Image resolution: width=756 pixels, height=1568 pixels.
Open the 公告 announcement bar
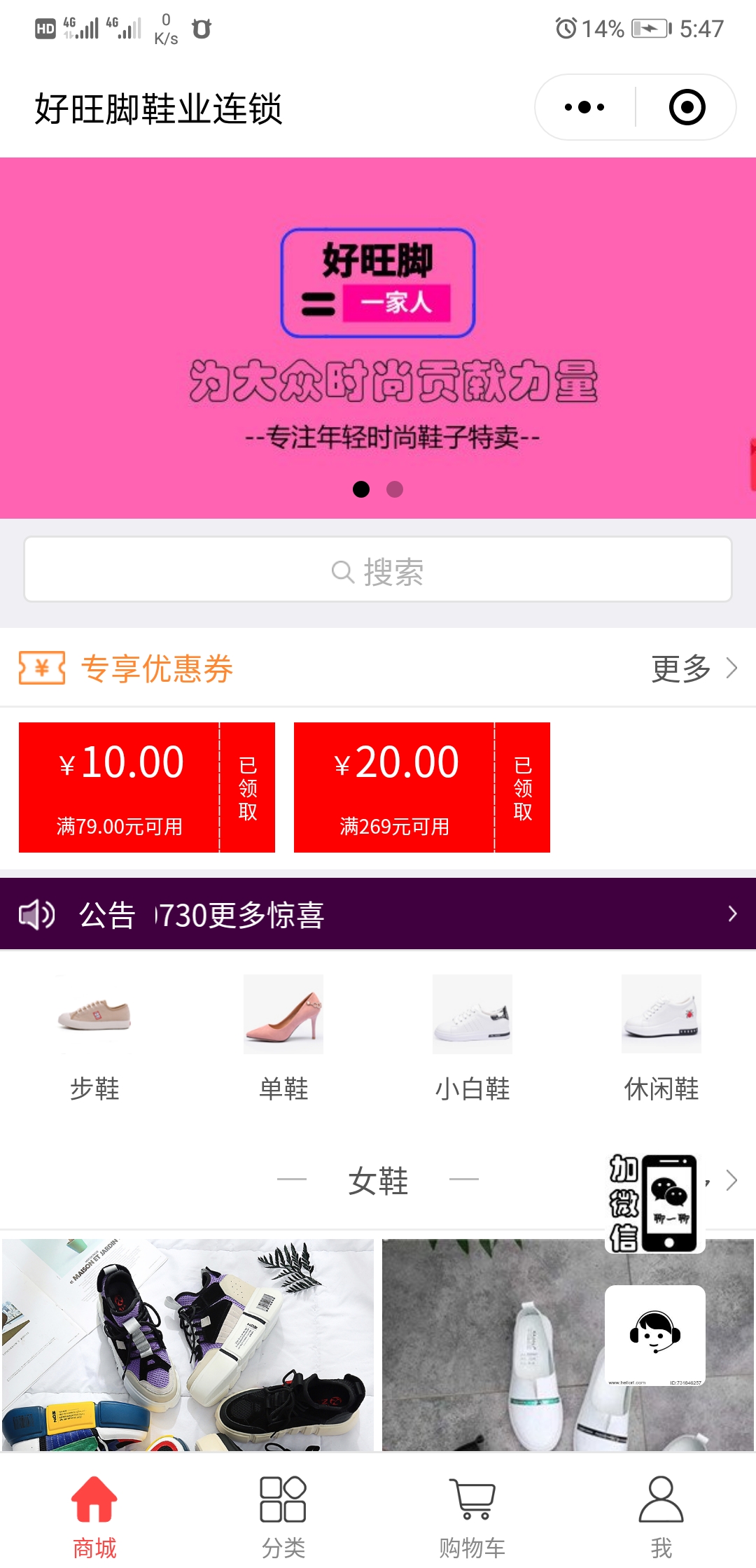378,913
